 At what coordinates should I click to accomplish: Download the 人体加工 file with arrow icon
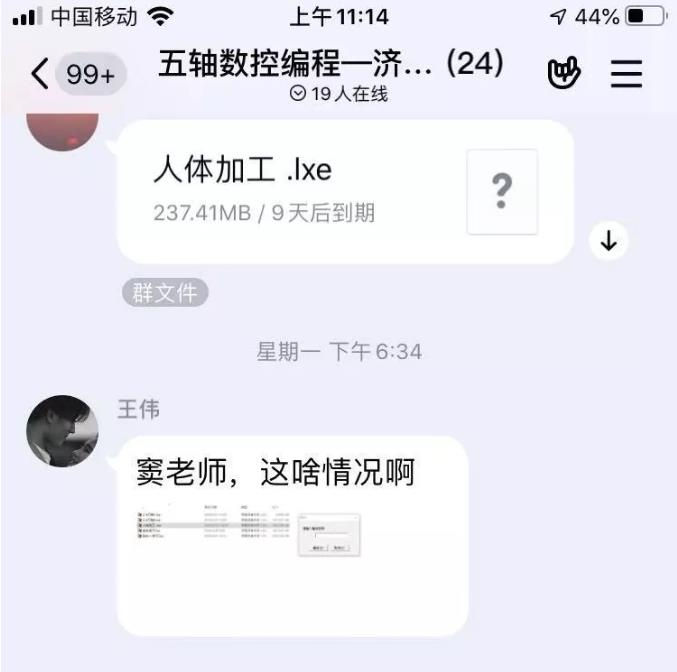coord(609,240)
